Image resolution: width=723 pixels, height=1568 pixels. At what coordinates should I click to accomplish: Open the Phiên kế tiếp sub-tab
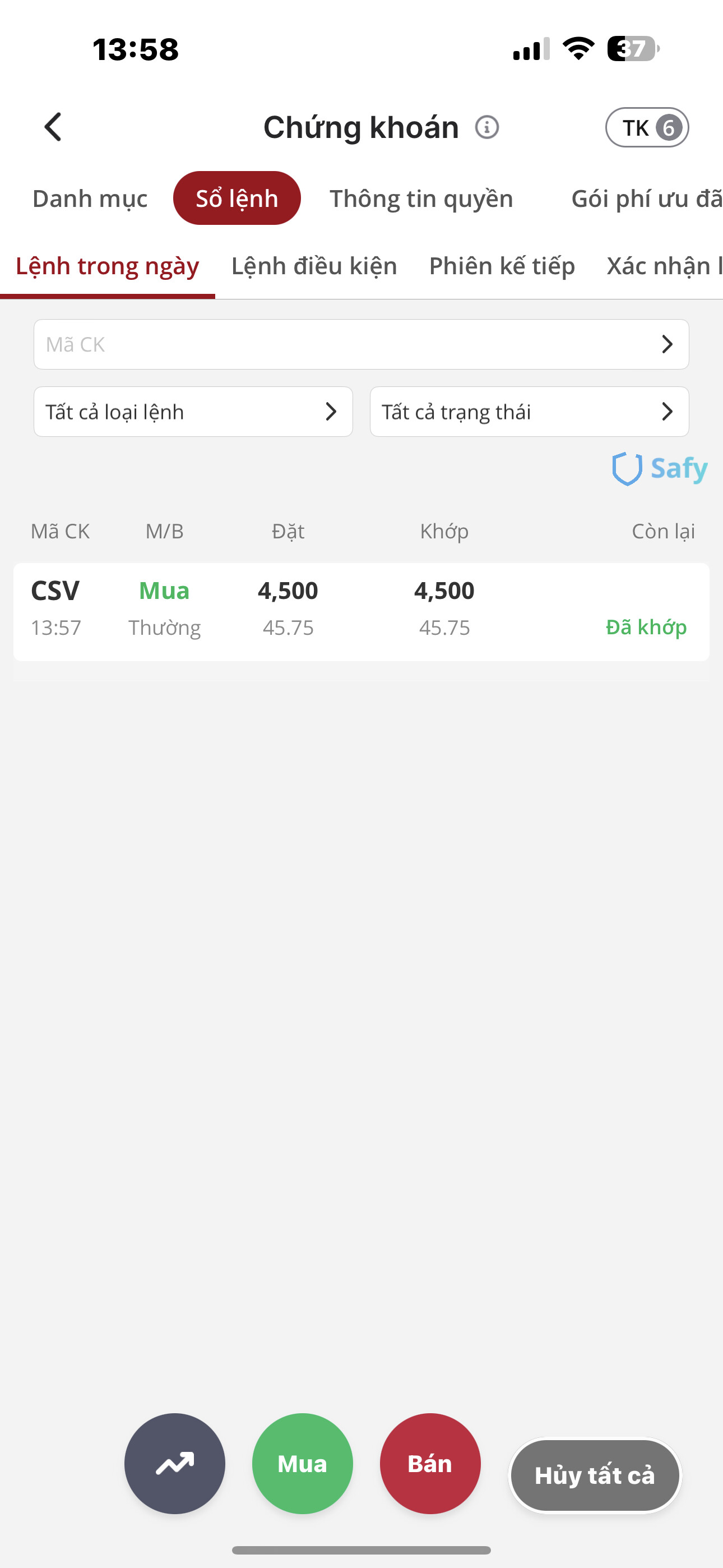(502, 266)
